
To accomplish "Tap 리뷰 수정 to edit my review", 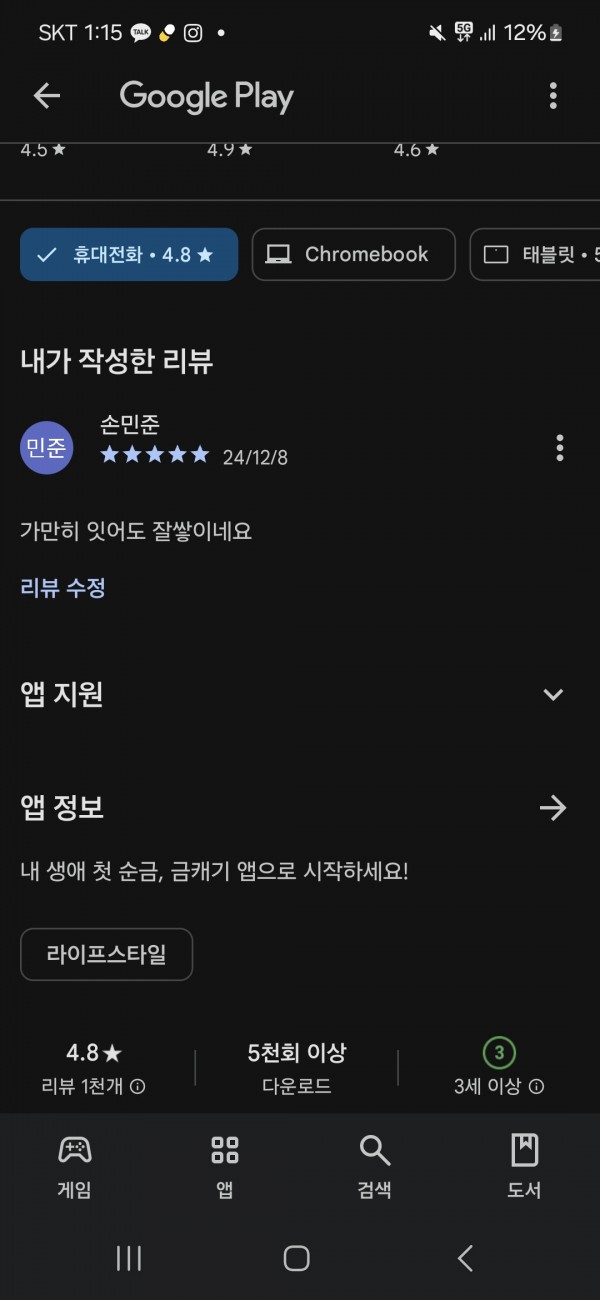I will 63,588.
